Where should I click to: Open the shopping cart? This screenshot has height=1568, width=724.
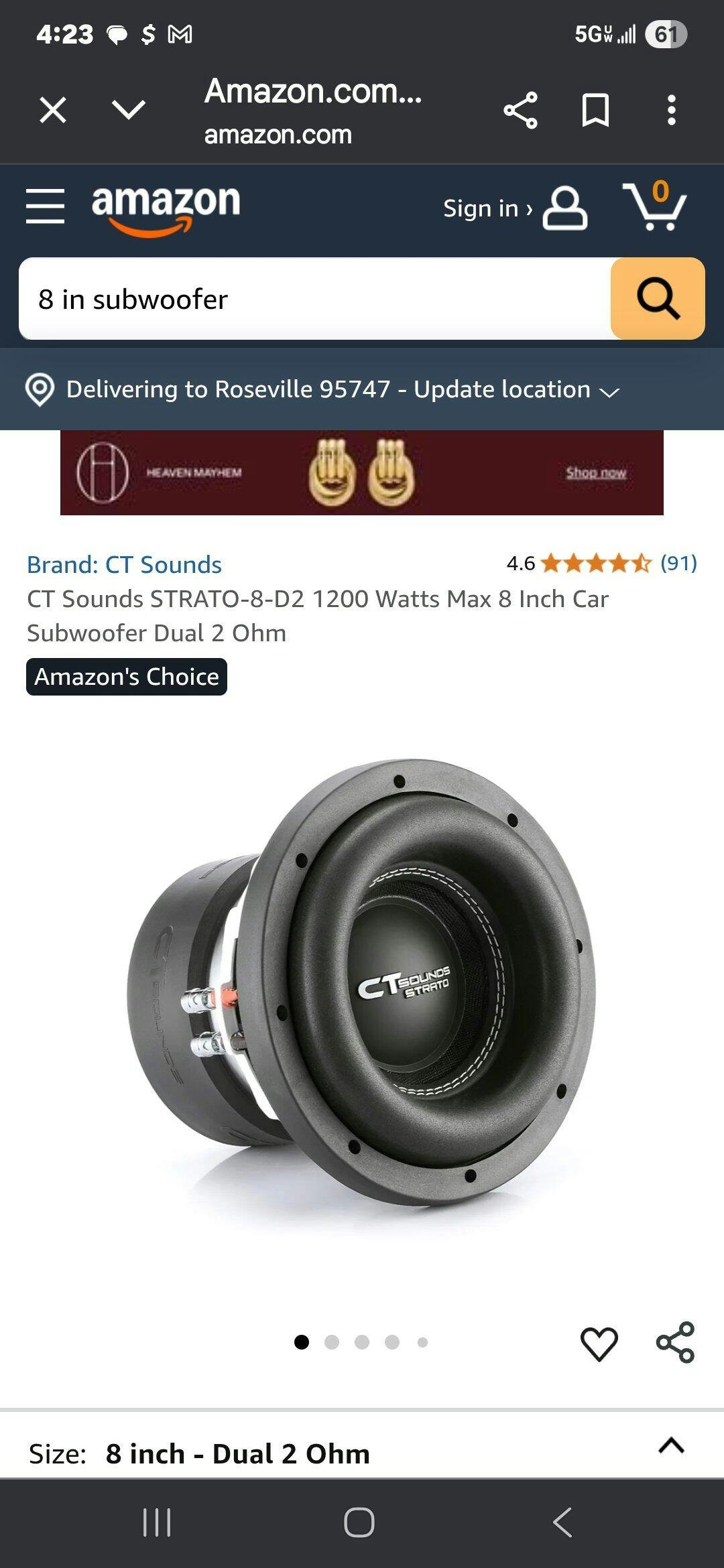coord(655,206)
